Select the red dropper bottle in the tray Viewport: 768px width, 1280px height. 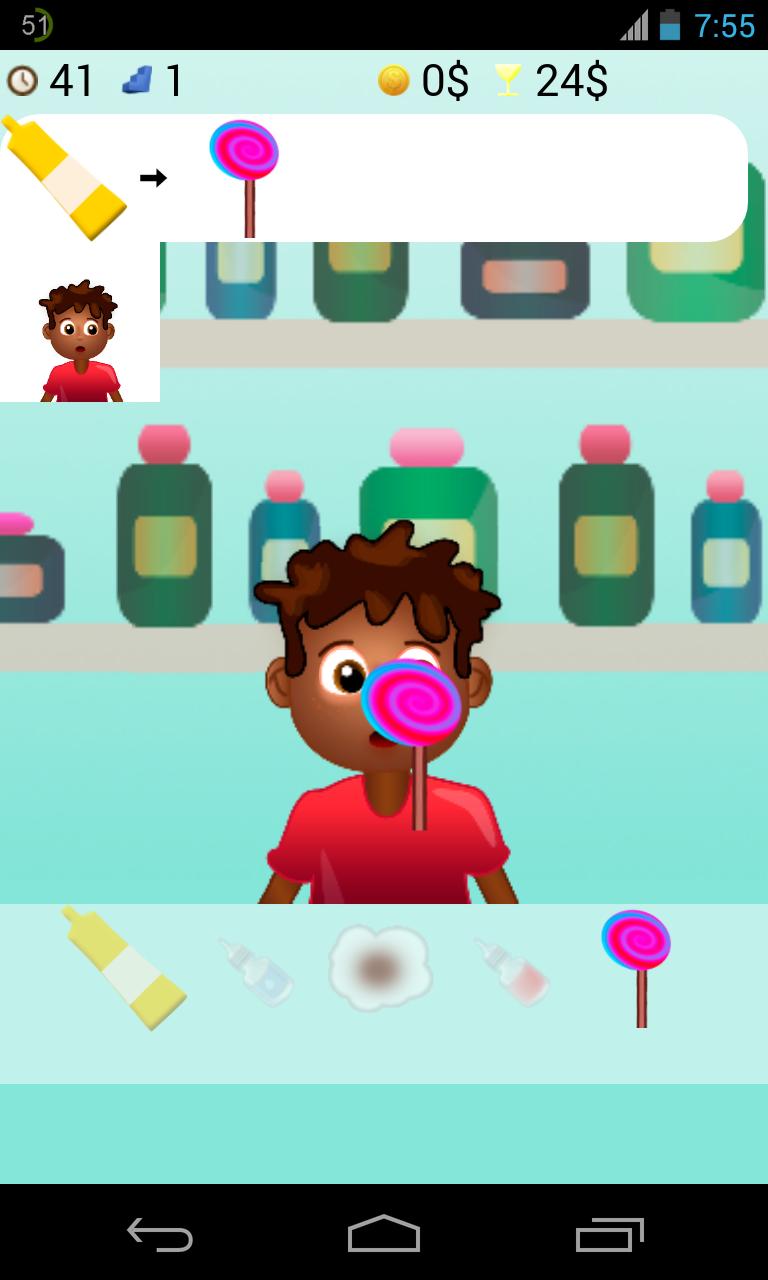coord(512,970)
